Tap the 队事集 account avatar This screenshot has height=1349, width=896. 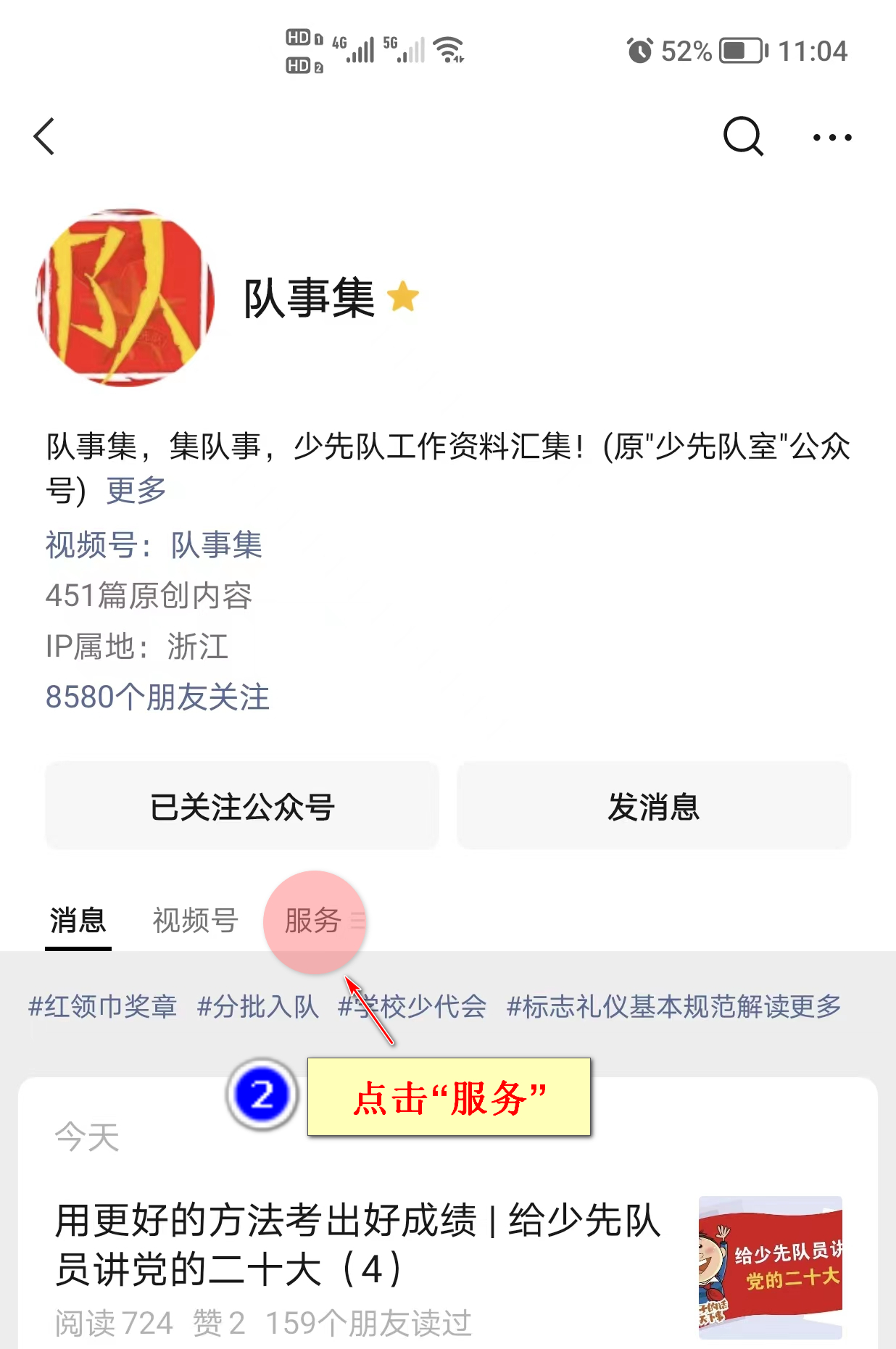[125, 297]
